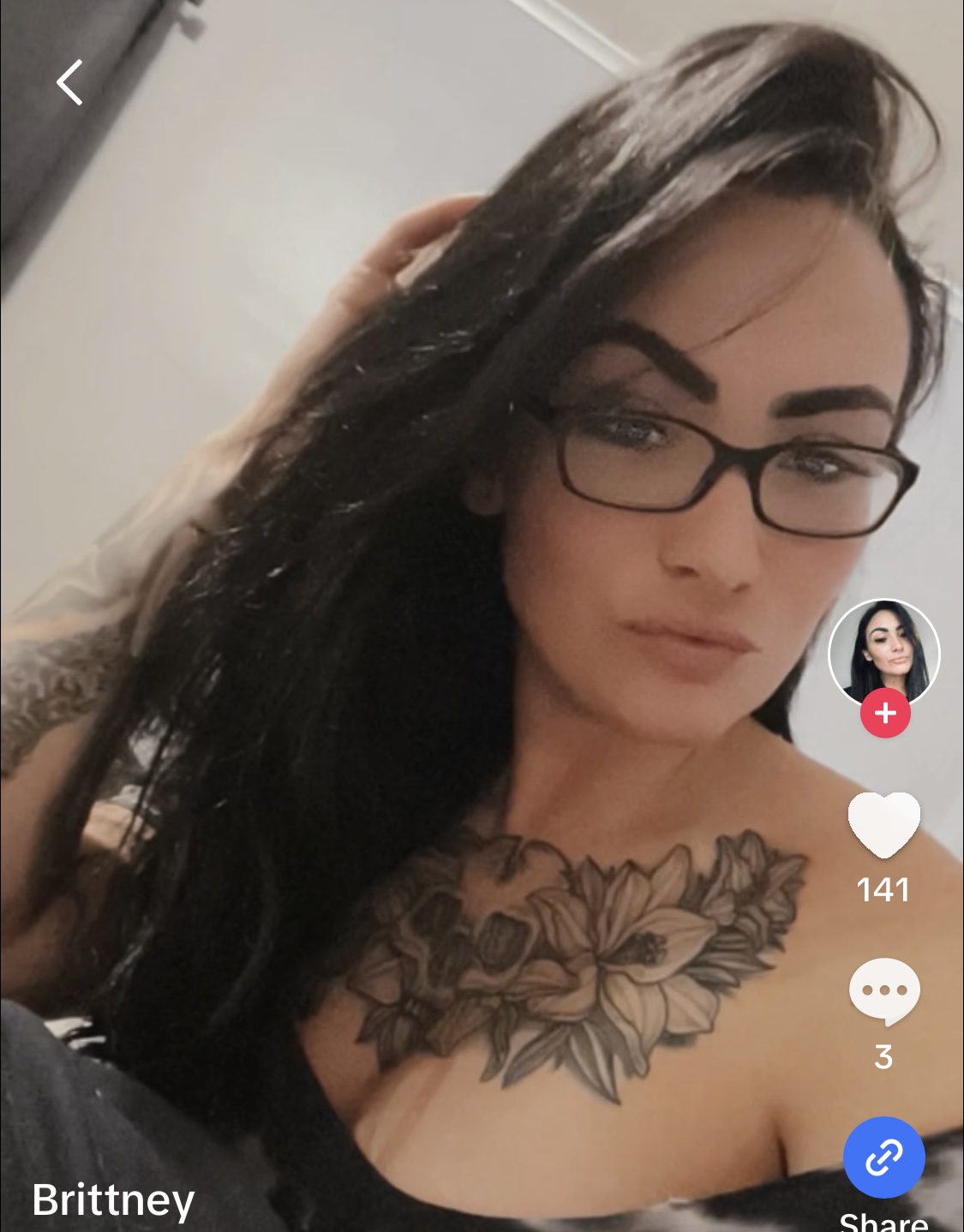
Task: Open the comments bubble
Action: [883, 991]
